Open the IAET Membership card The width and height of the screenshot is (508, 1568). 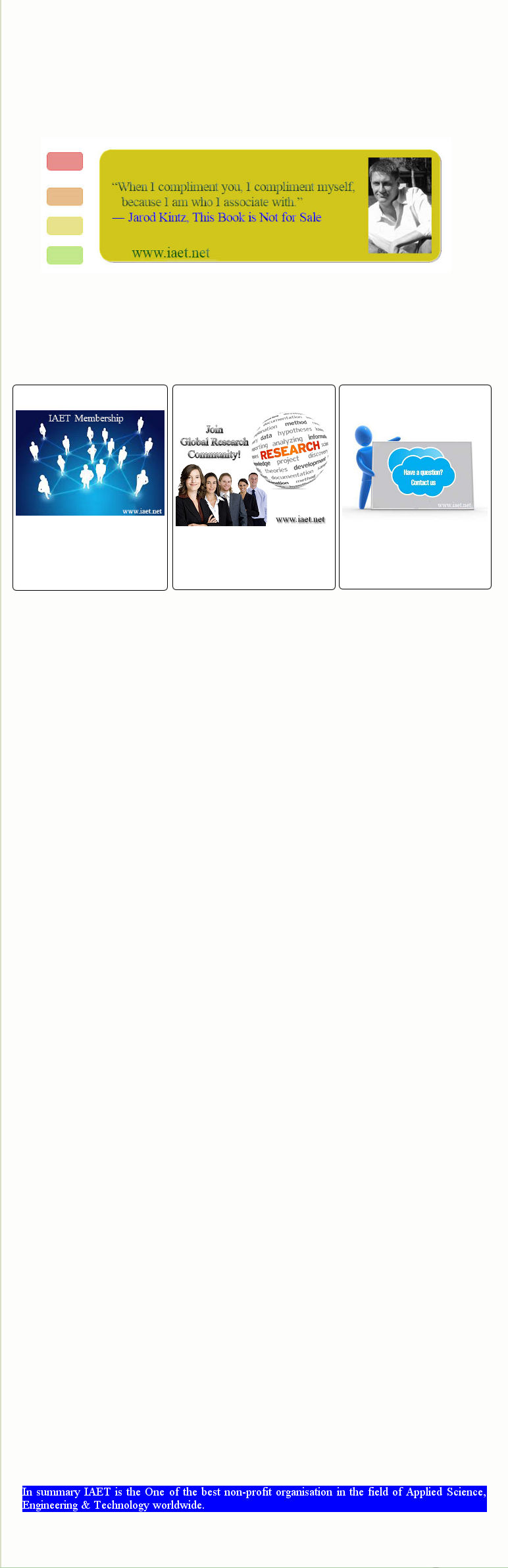pyautogui.click(x=90, y=463)
